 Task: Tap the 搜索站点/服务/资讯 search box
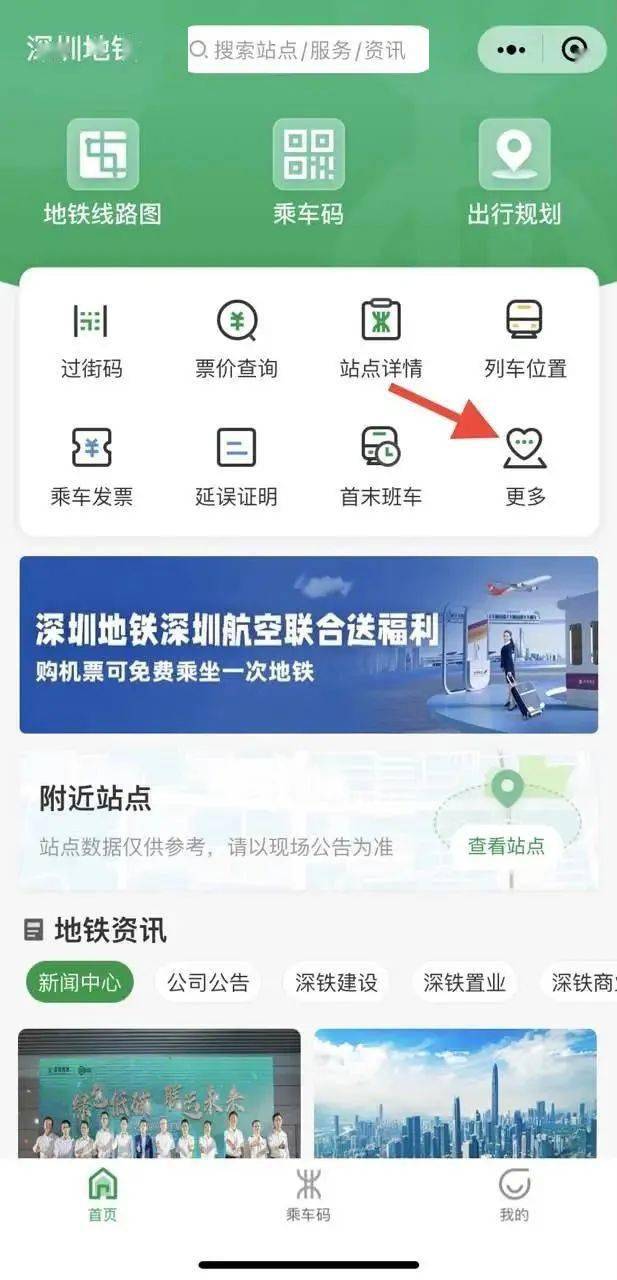(x=308, y=49)
